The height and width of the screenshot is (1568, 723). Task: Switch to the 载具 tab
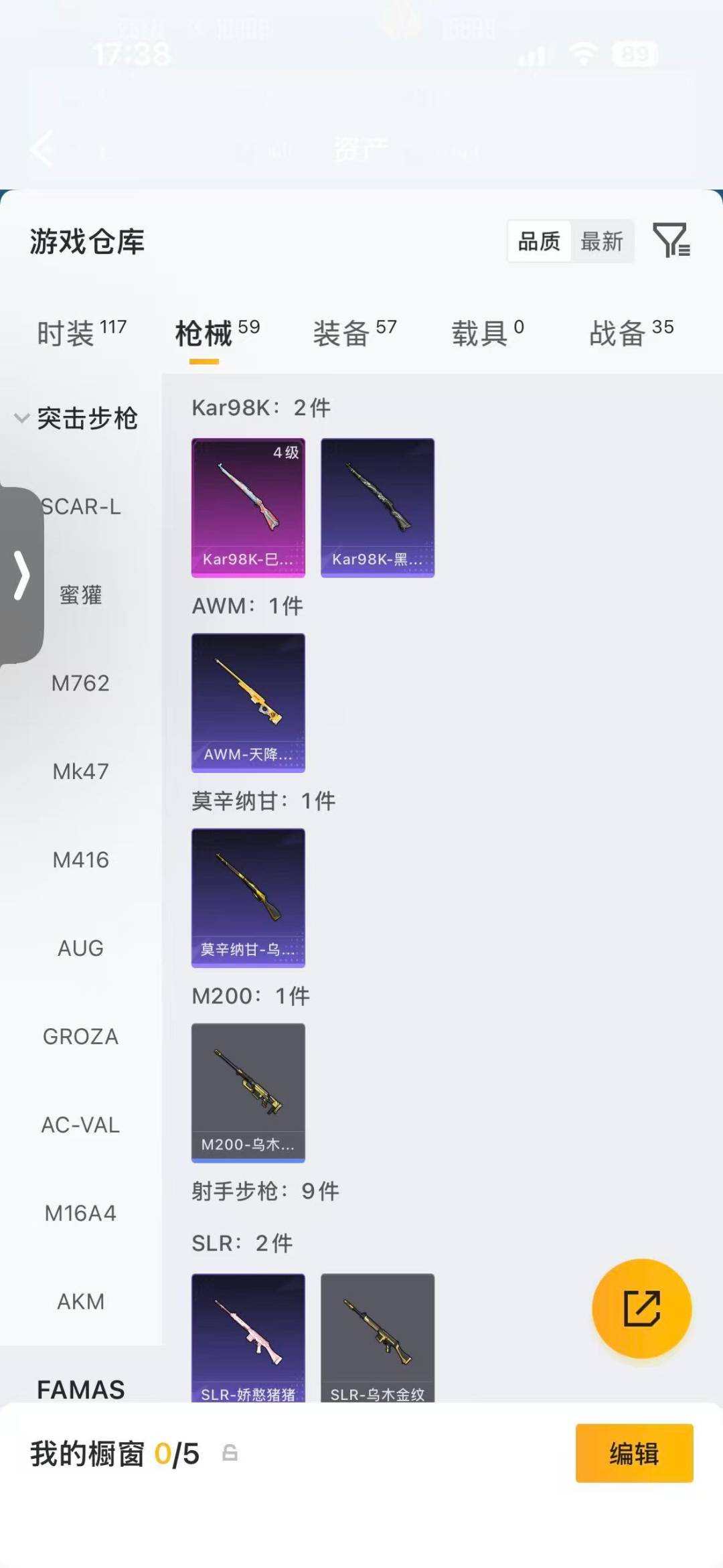tap(487, 332)
